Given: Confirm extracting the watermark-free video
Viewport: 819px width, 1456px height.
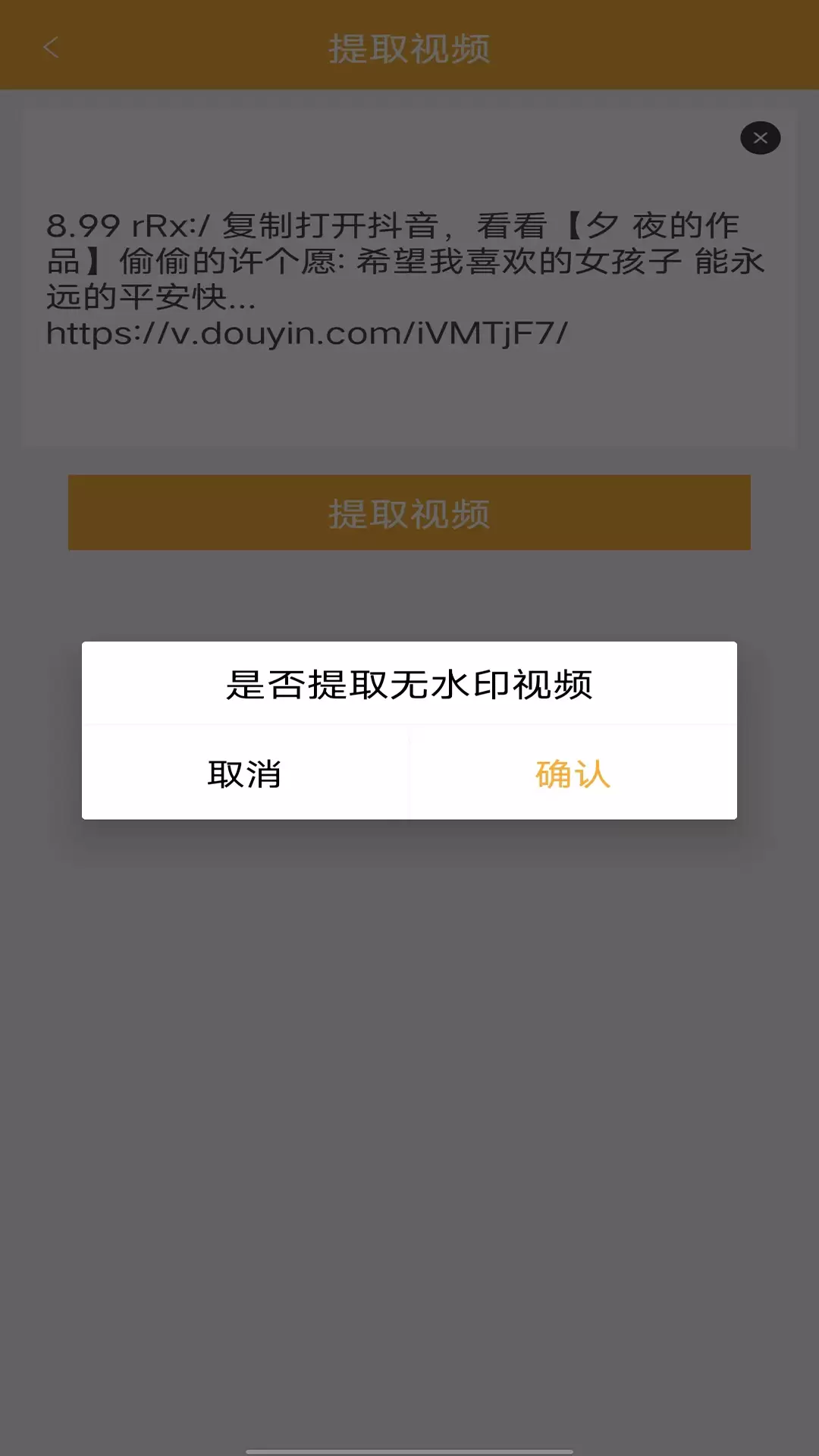Looking at the screenshot, I should point(573,773).
